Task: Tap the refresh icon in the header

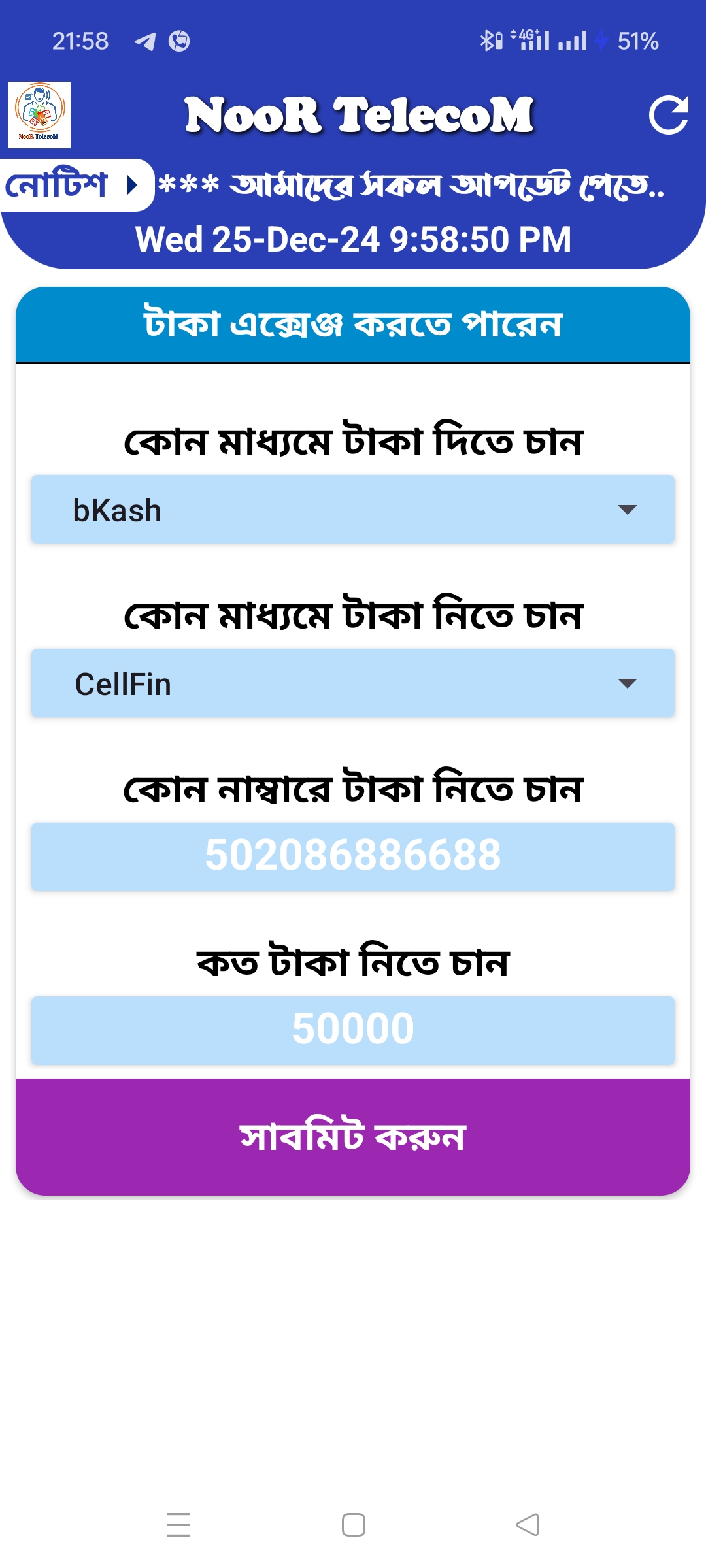Action: 667,115
